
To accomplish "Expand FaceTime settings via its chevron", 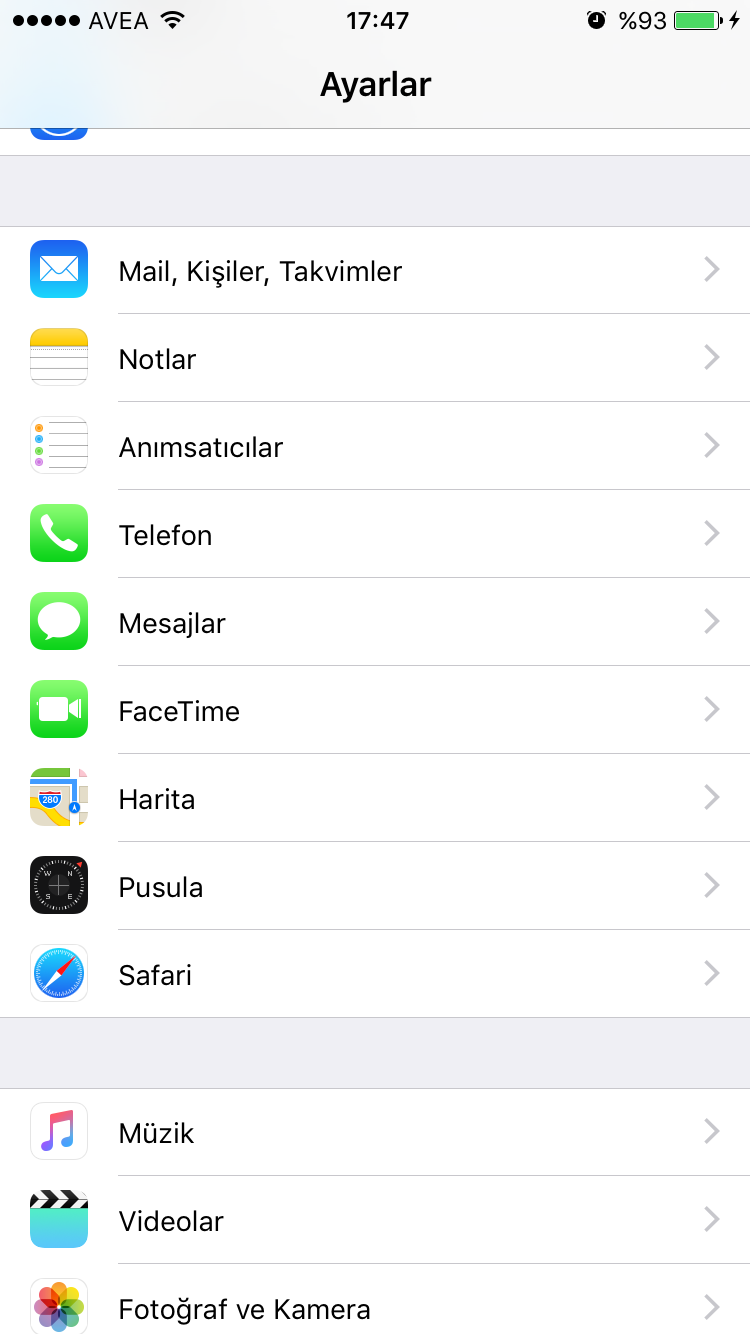I will tap(711, 709).
